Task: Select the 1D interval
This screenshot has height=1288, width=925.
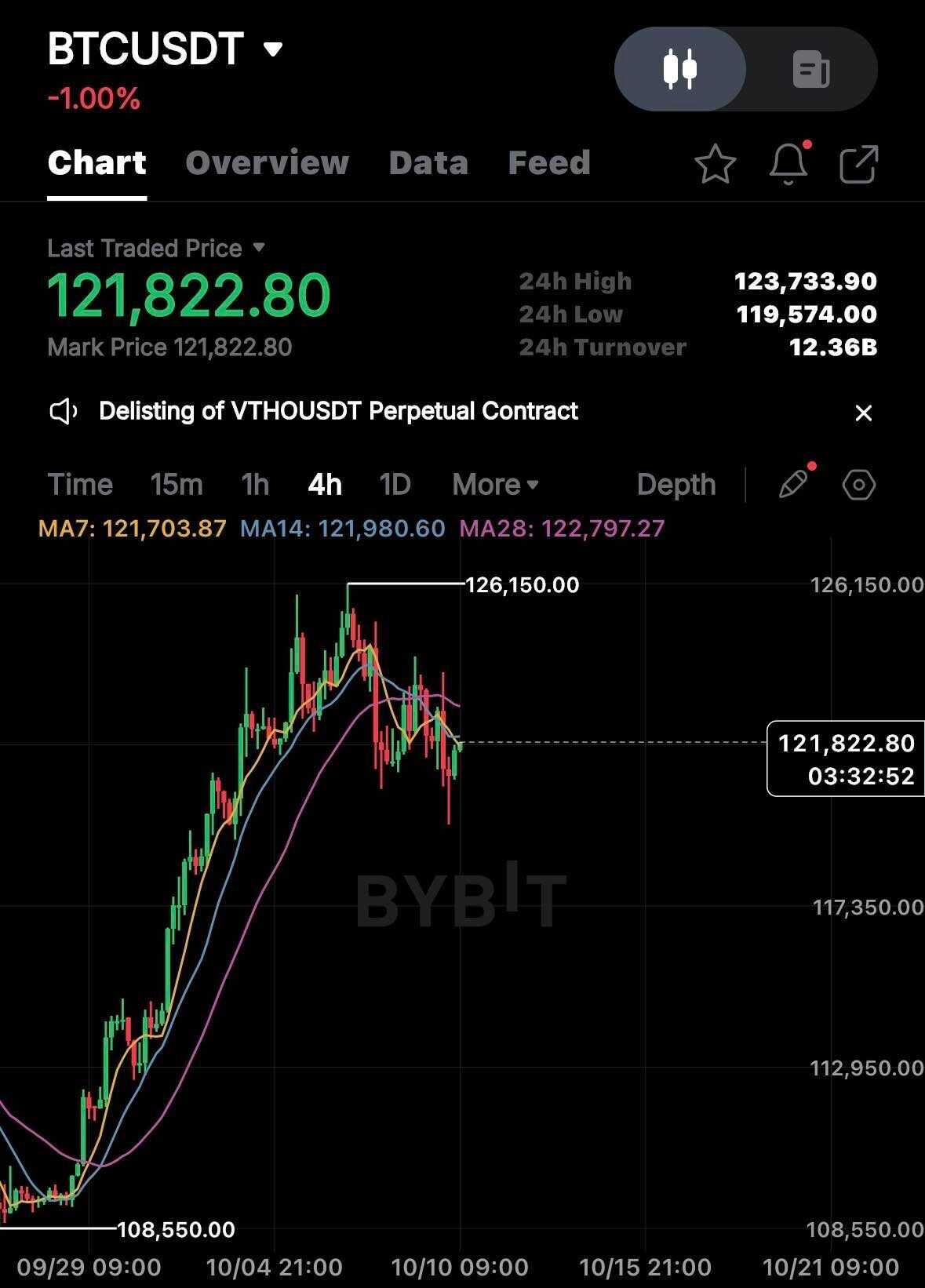Action: tap(395, 485)
